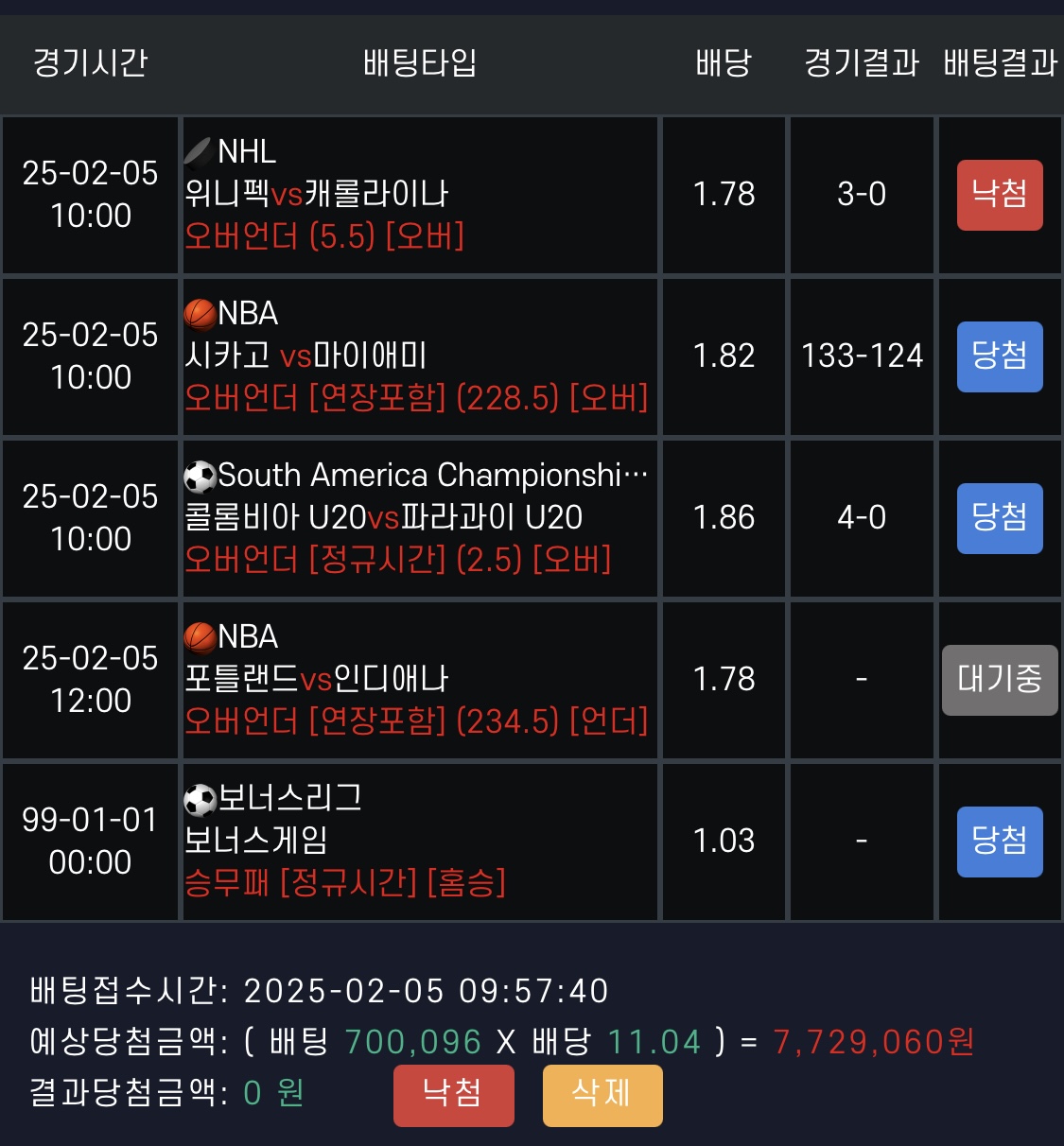Screen dimensions: 1064x1146
Task: Tap the 삭제 button to delete this bet
Action: click(x=602, y=1095)
